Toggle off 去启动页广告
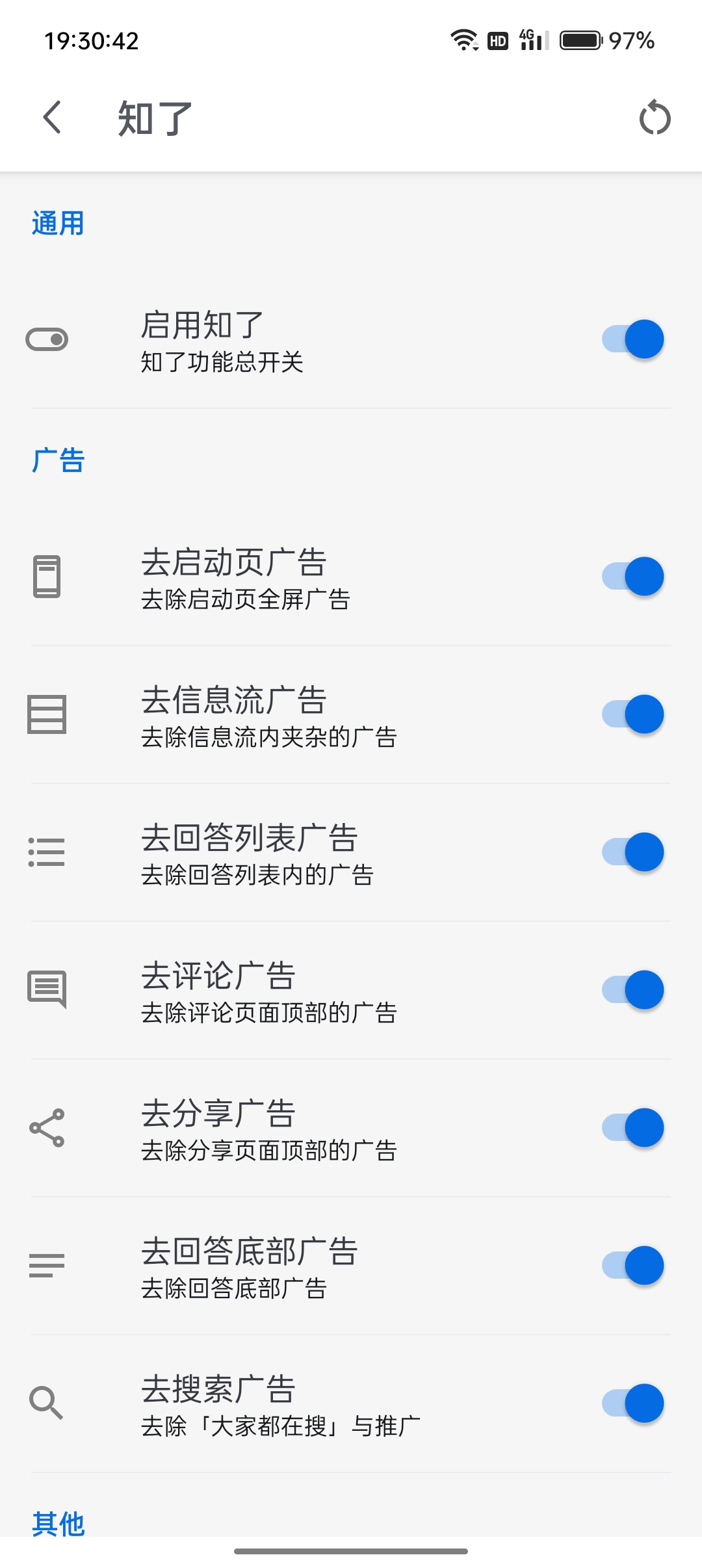 [x=634, y=576]
